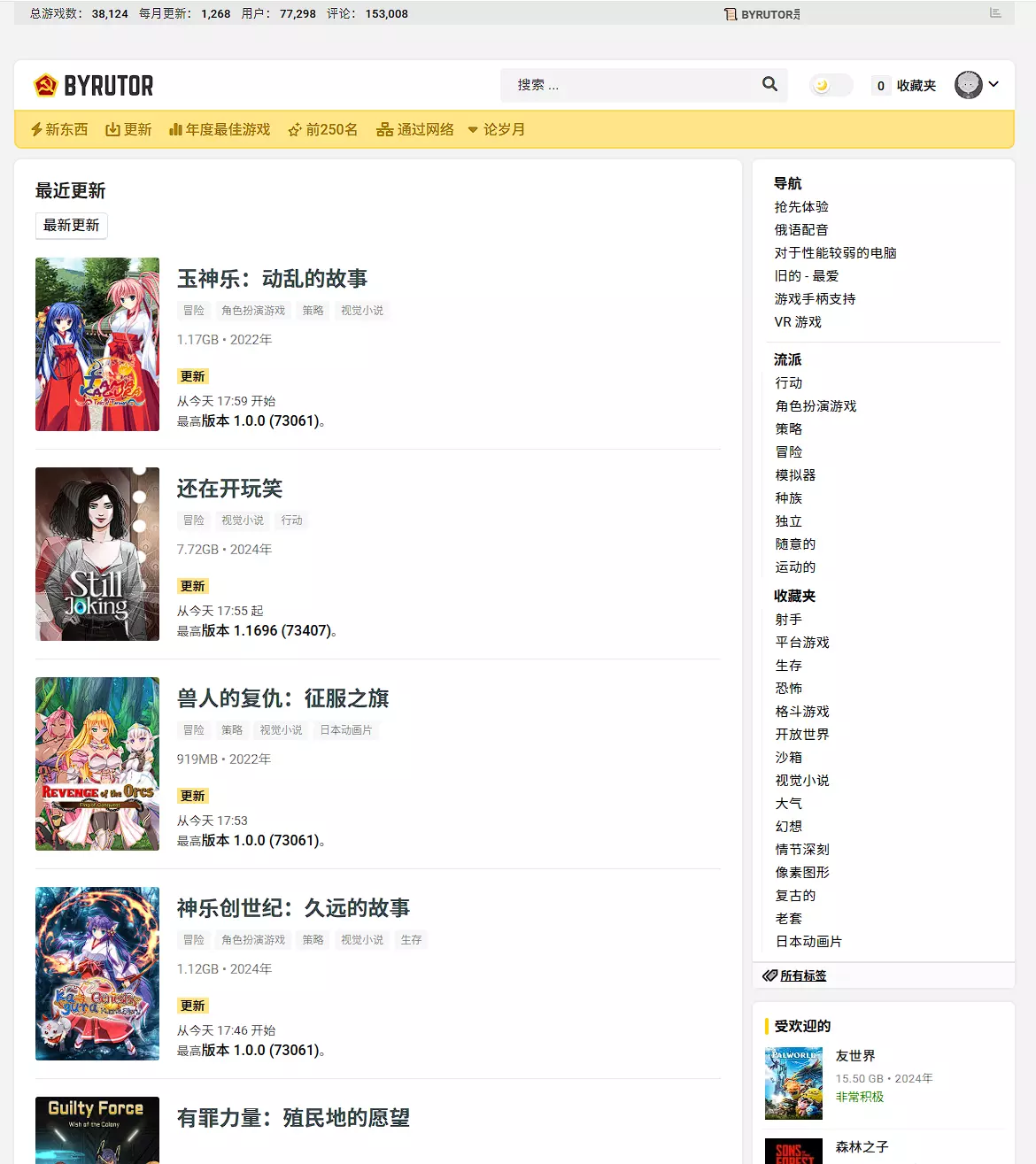
Task: Open the 新东西 menu item
Action: tap(59, 129)
